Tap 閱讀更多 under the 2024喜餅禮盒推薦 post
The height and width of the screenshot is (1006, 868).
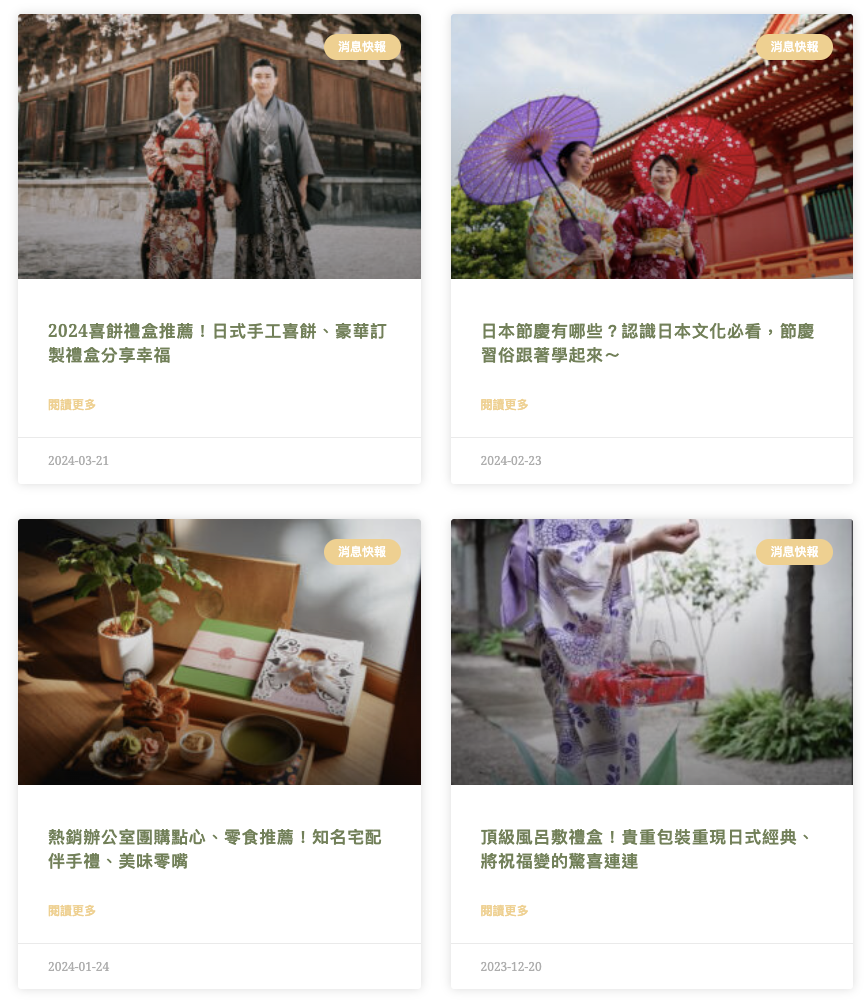point(72,405)
